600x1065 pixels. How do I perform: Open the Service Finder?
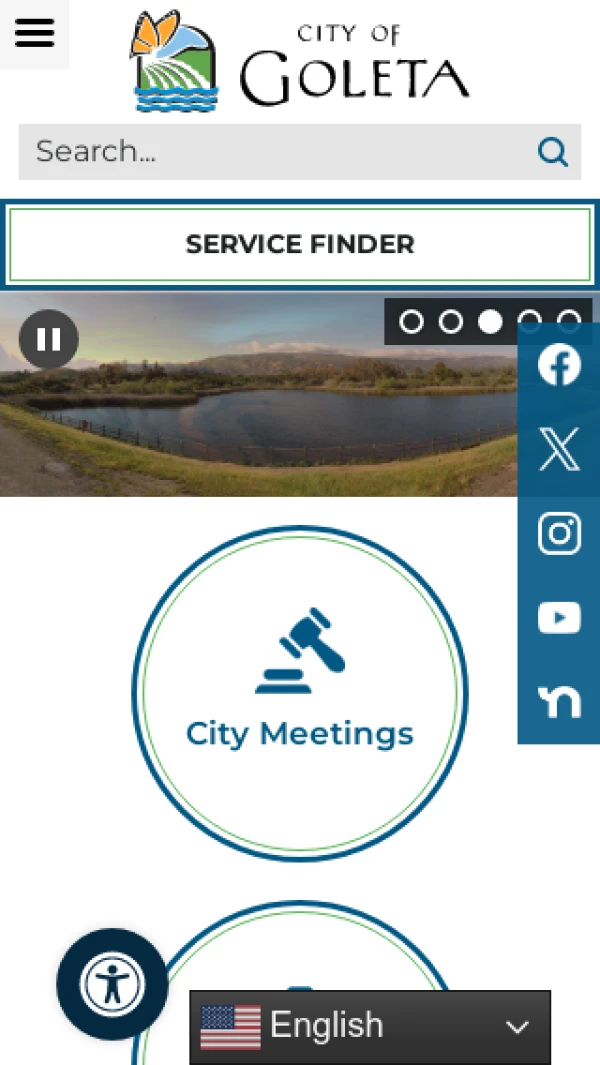[x=300, y=244]
